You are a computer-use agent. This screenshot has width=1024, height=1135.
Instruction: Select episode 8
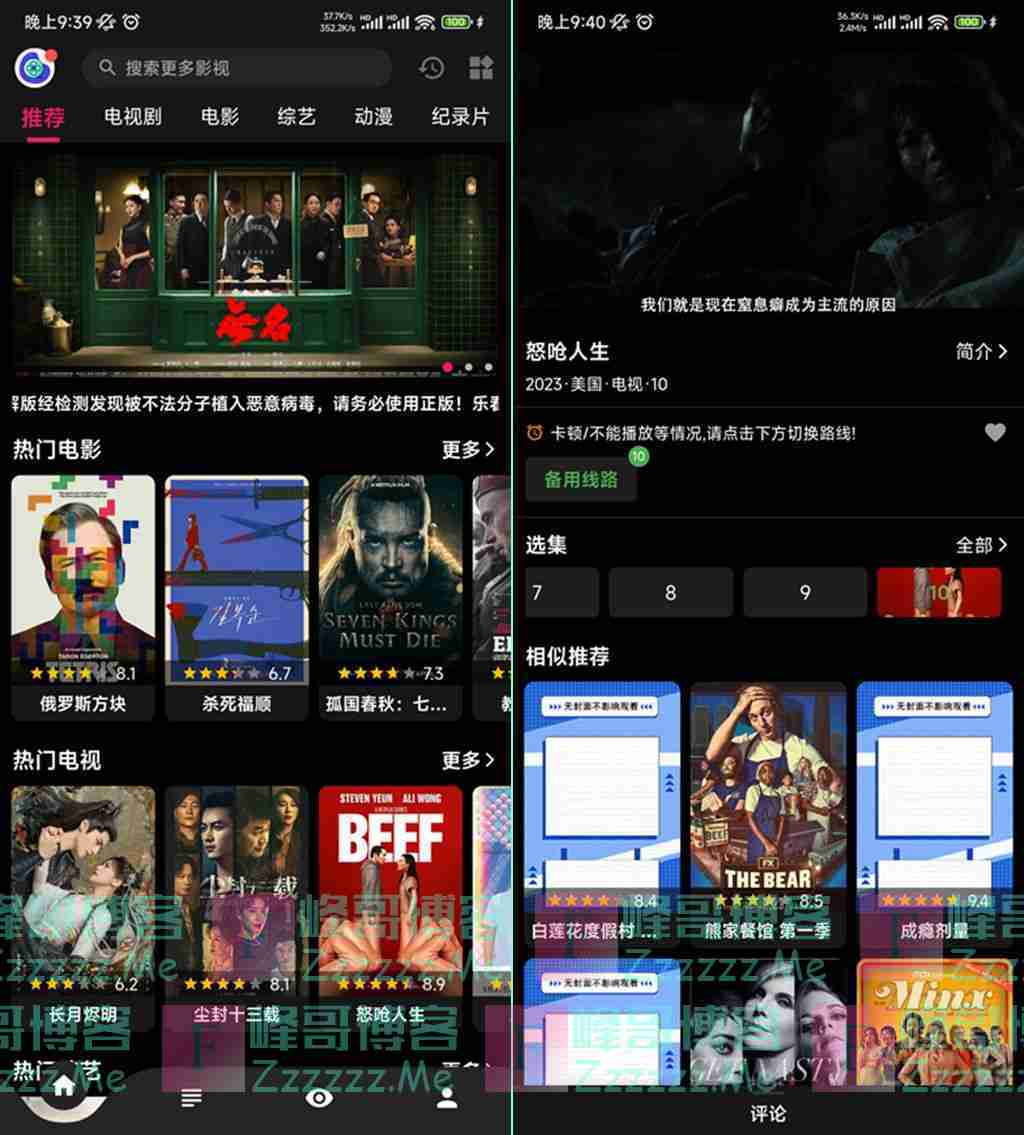pyautogui.click(x=671, y=592)
